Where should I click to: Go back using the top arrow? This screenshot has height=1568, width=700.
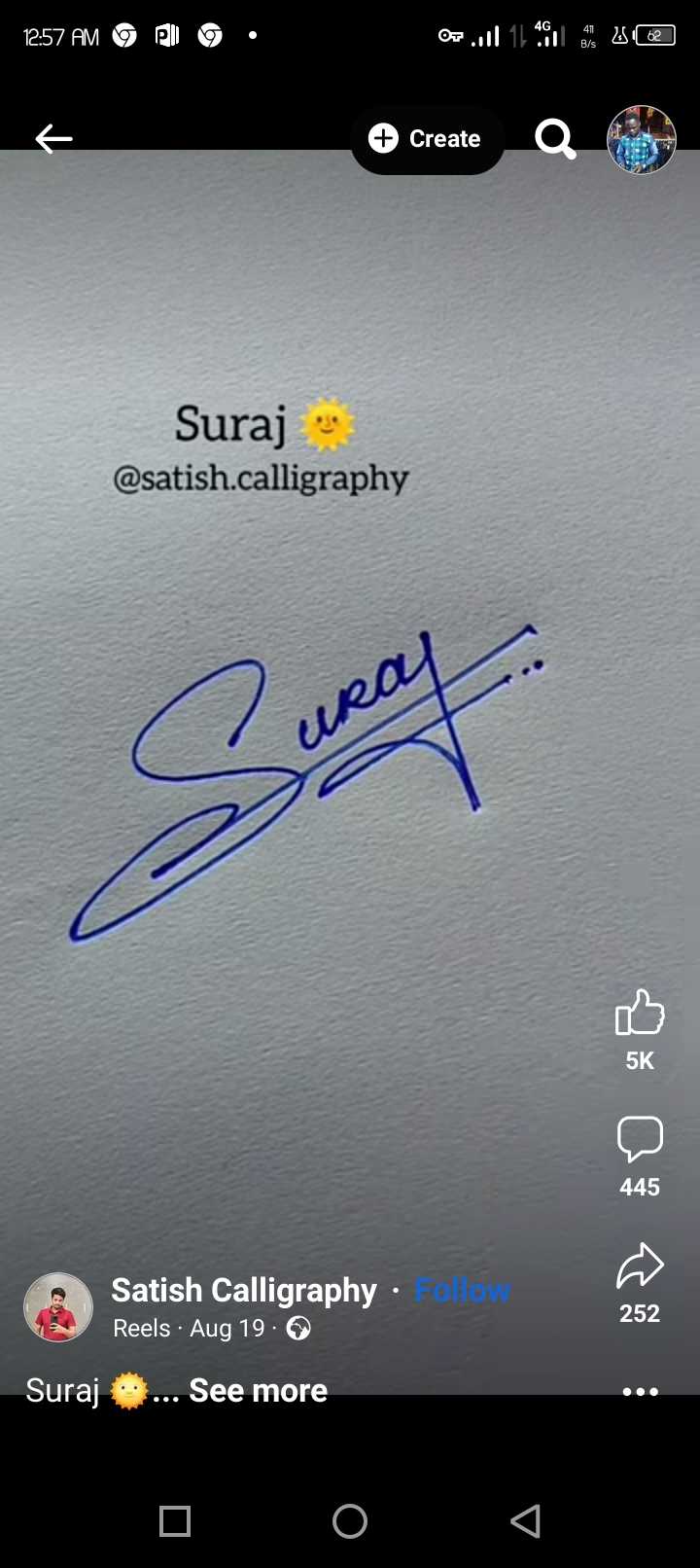pos(53,139)
